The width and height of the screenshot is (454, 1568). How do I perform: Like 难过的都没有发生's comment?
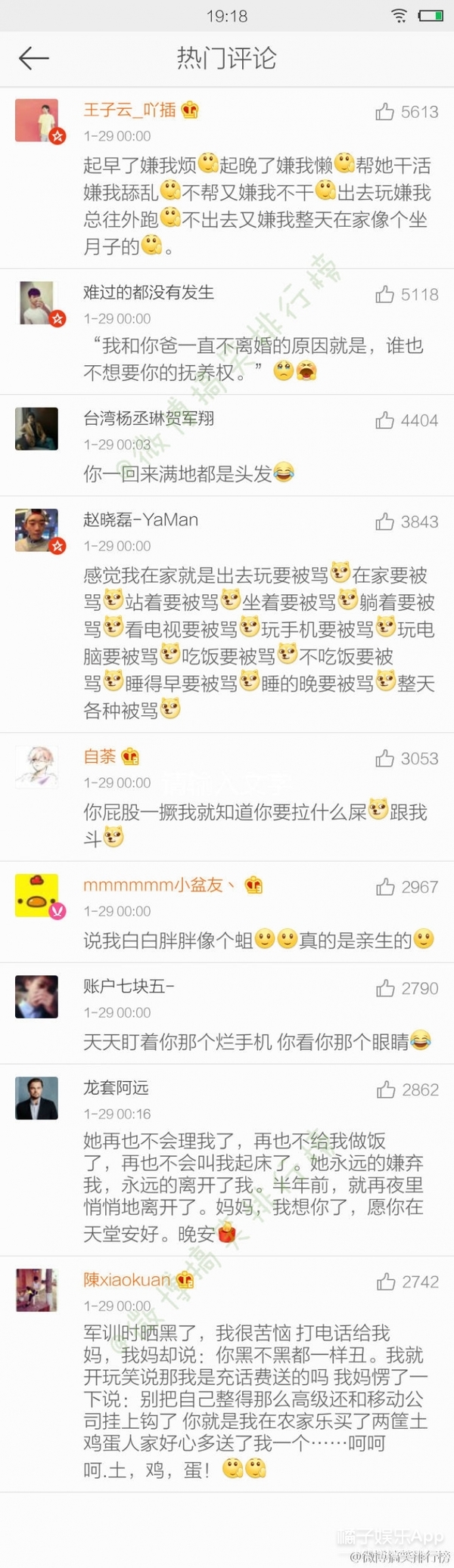384,294
